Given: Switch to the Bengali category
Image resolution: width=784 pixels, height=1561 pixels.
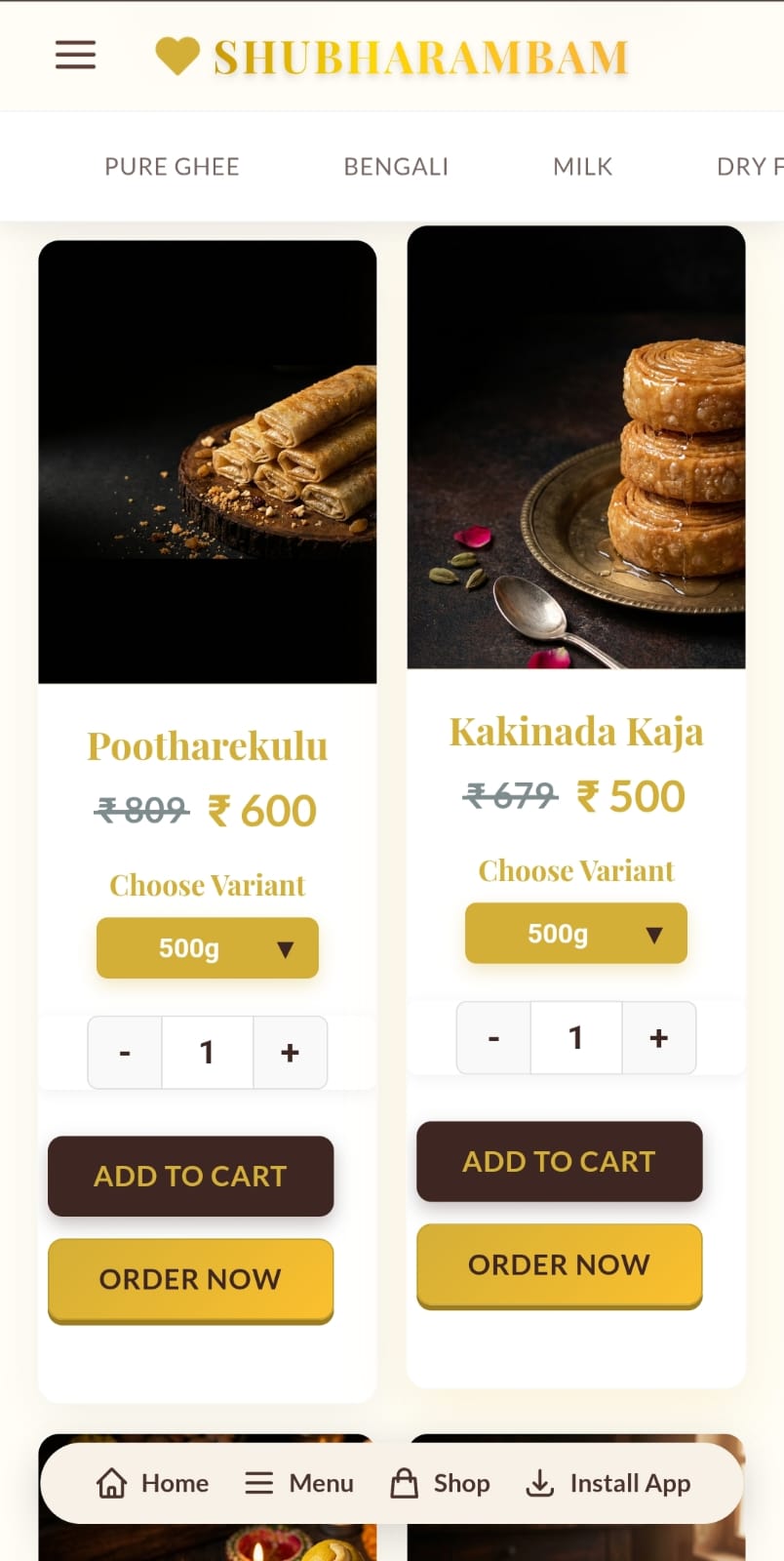Looking at the screenshot, I should 396,167.
